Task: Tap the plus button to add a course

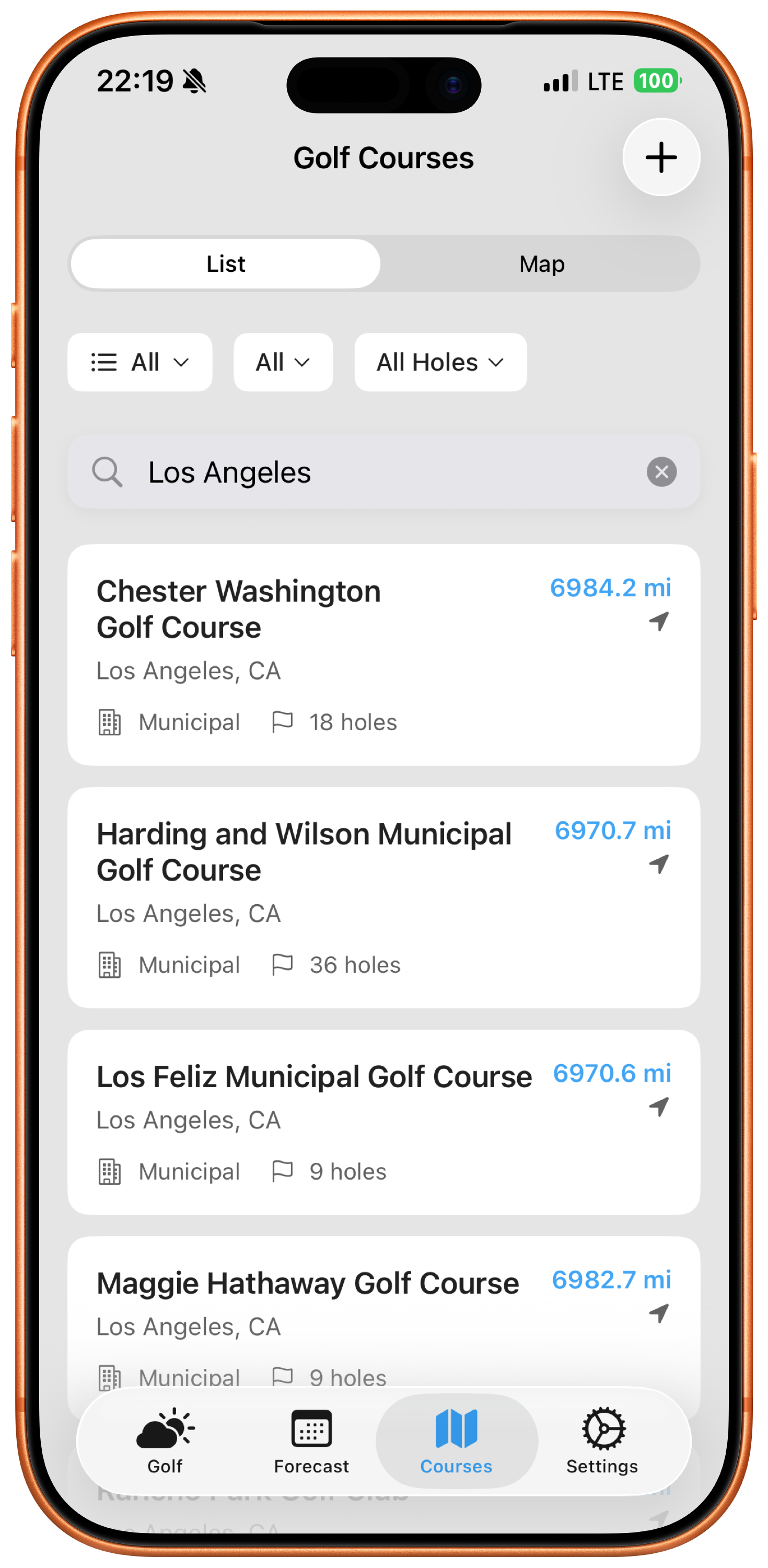Action: point(661,157)
